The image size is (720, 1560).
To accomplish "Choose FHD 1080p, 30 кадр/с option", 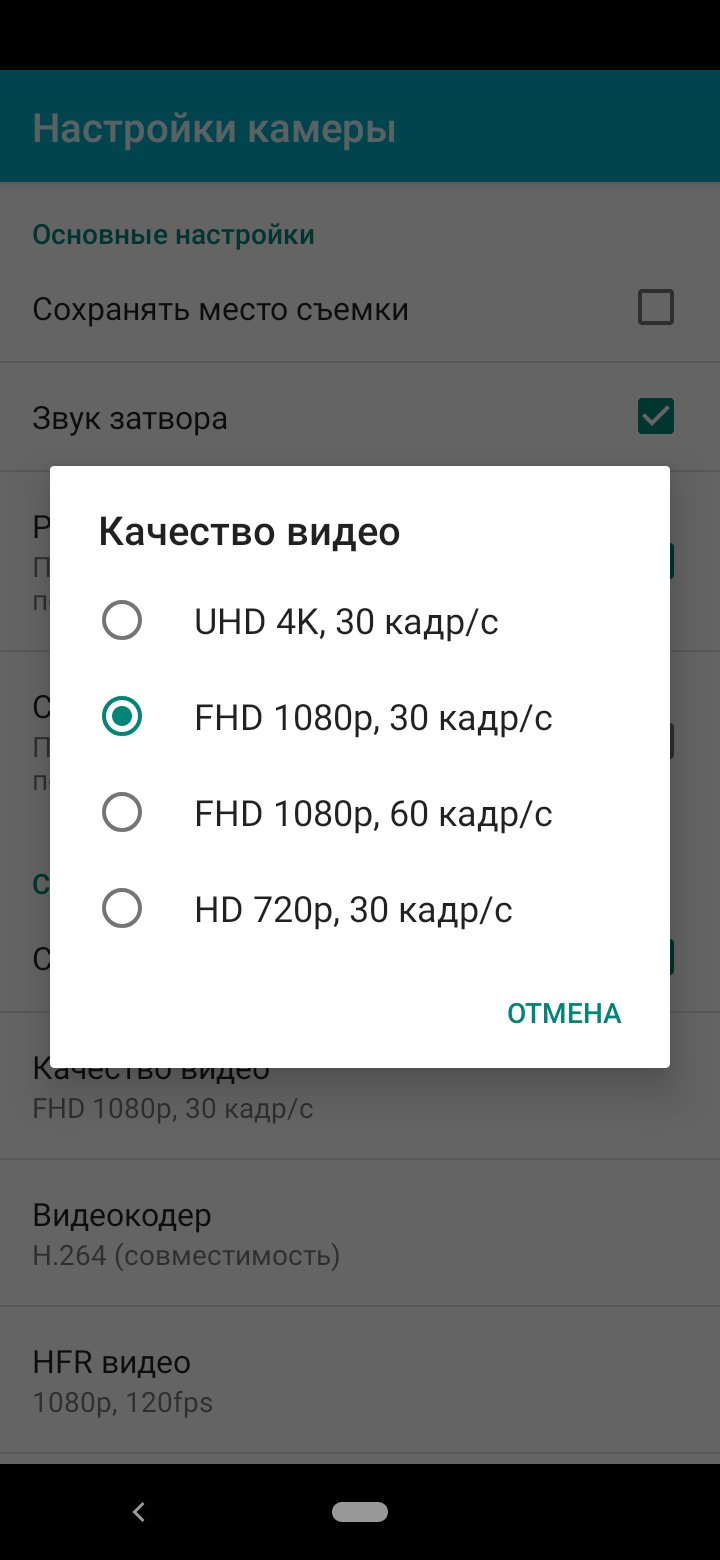I will [360, 717].
